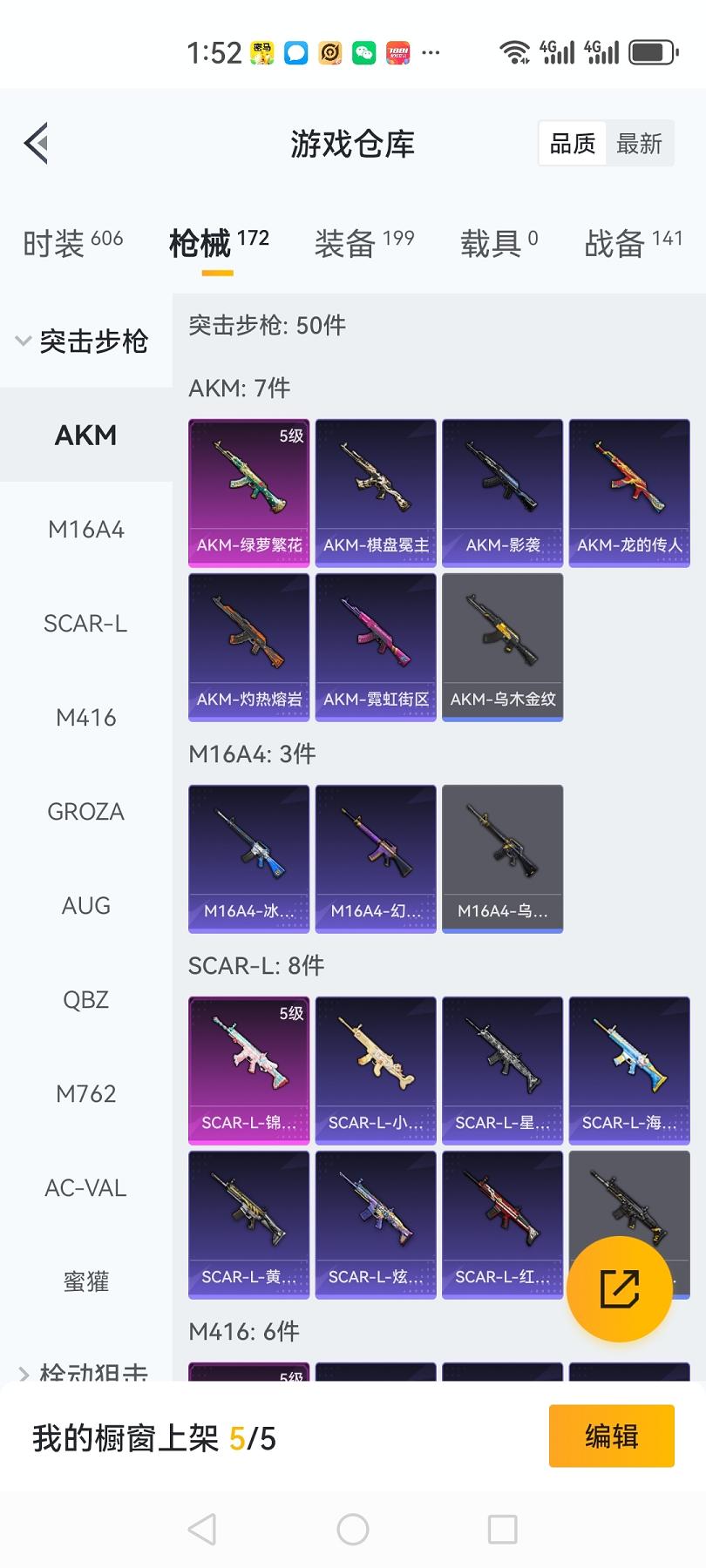
Task: Select M16A4 in the sidebar
Action: [85, 530]
